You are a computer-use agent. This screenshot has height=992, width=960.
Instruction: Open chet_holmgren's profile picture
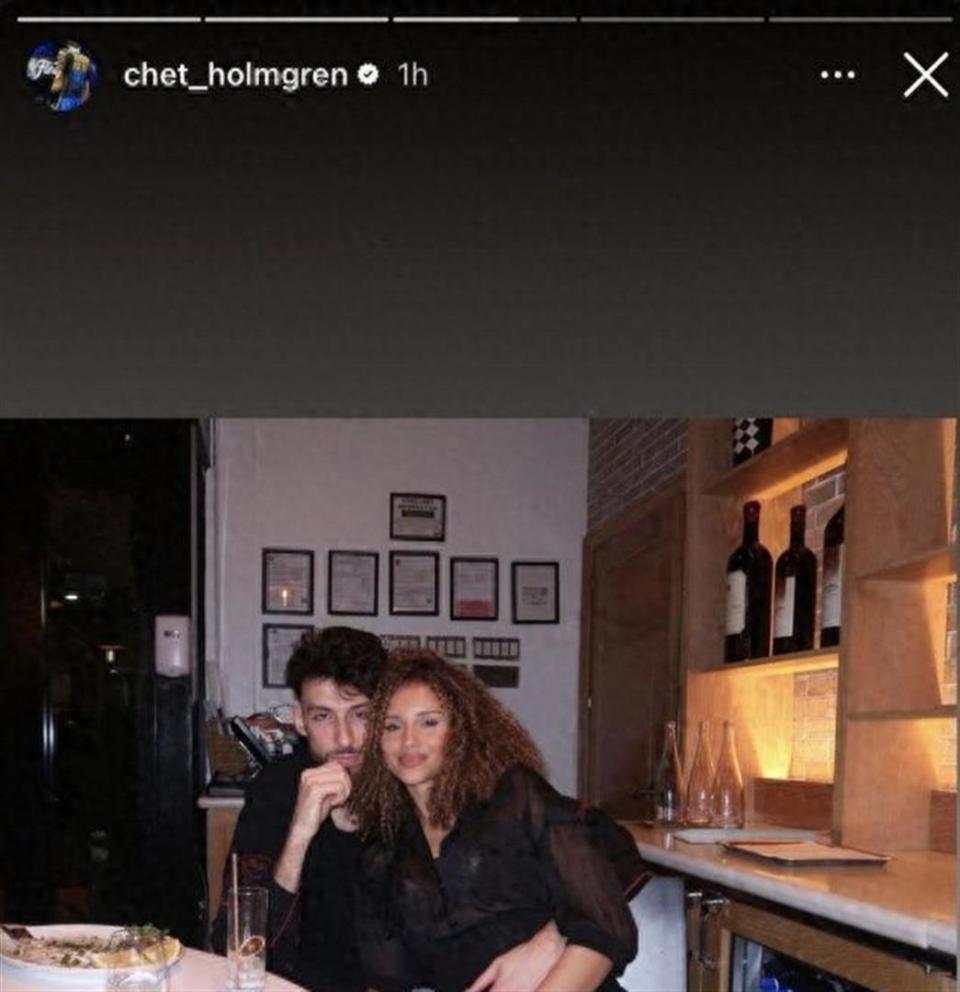tap(62, 76)
